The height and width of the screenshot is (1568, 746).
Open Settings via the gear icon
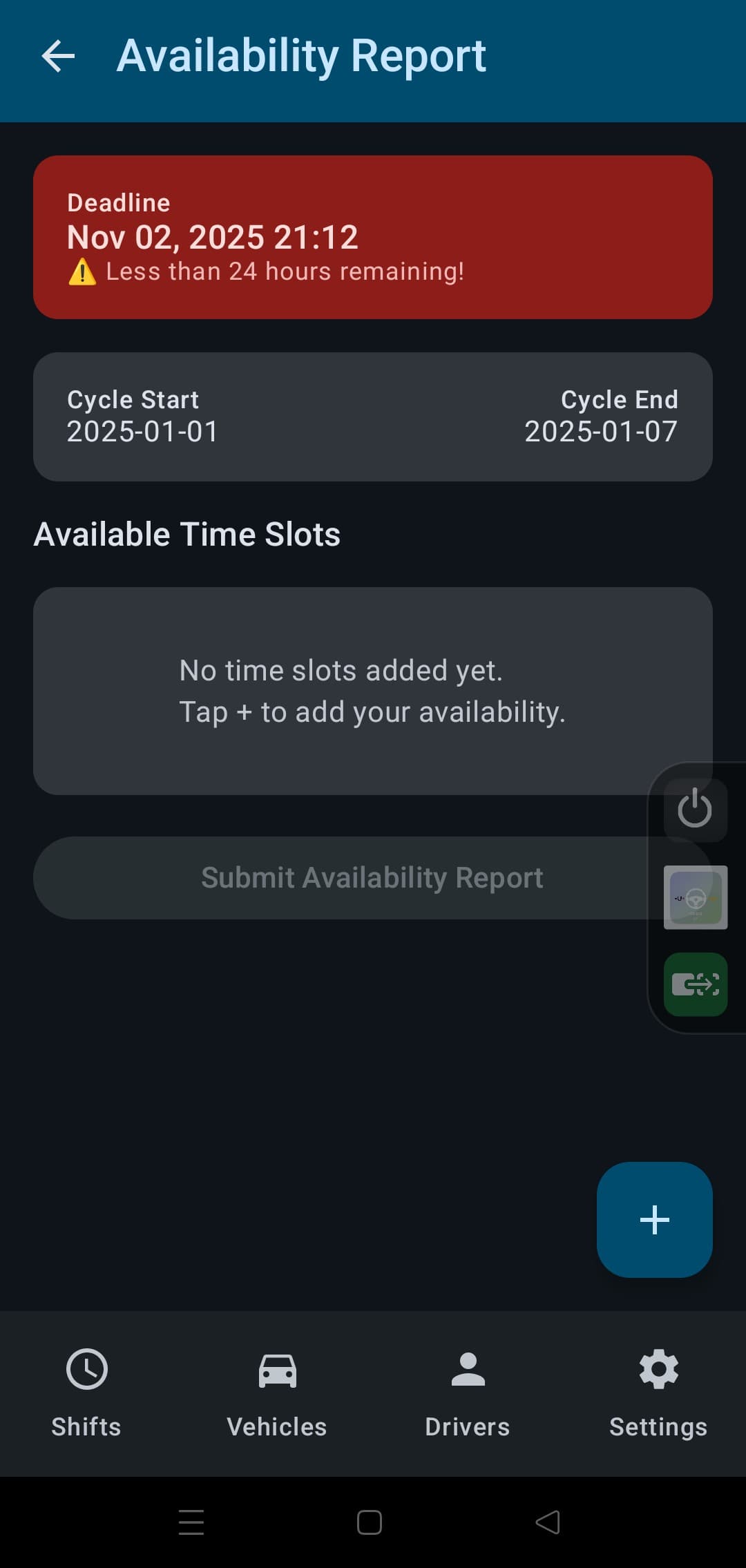(658, 1370)
